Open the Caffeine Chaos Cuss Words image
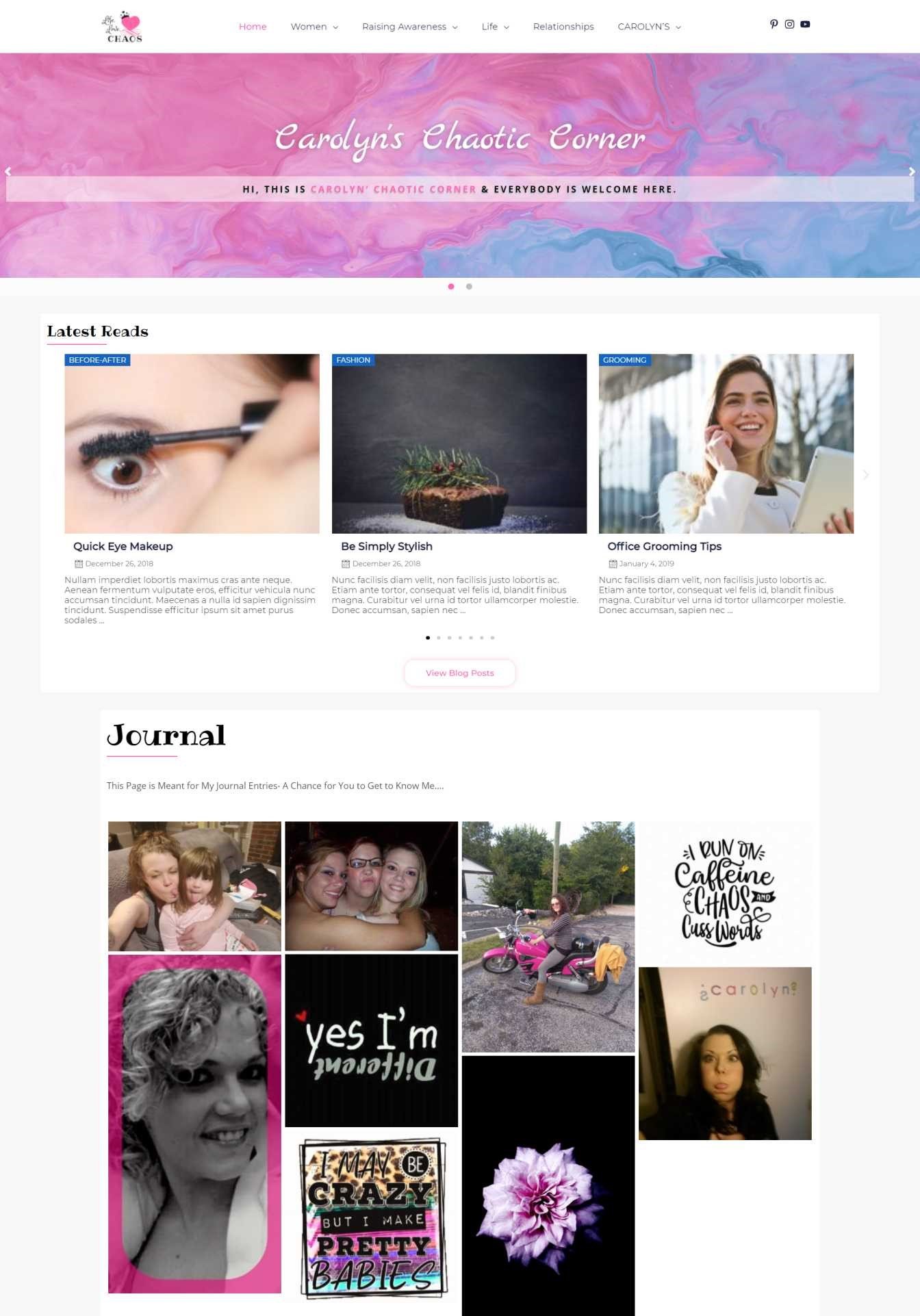Screen dimensions: 920x1316 (x=724, y=892)
